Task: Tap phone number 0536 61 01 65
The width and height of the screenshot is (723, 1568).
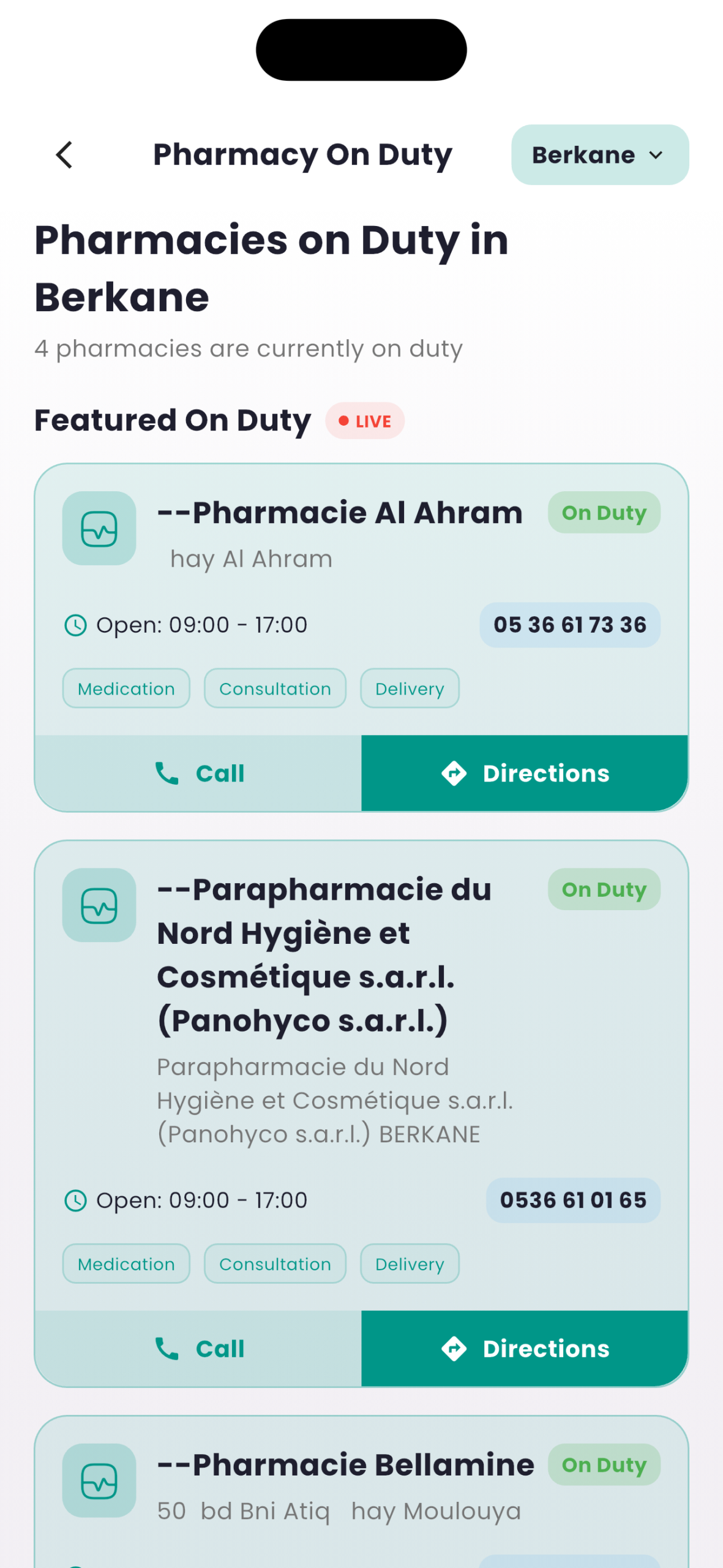Action: click(x=573, y=1200)
